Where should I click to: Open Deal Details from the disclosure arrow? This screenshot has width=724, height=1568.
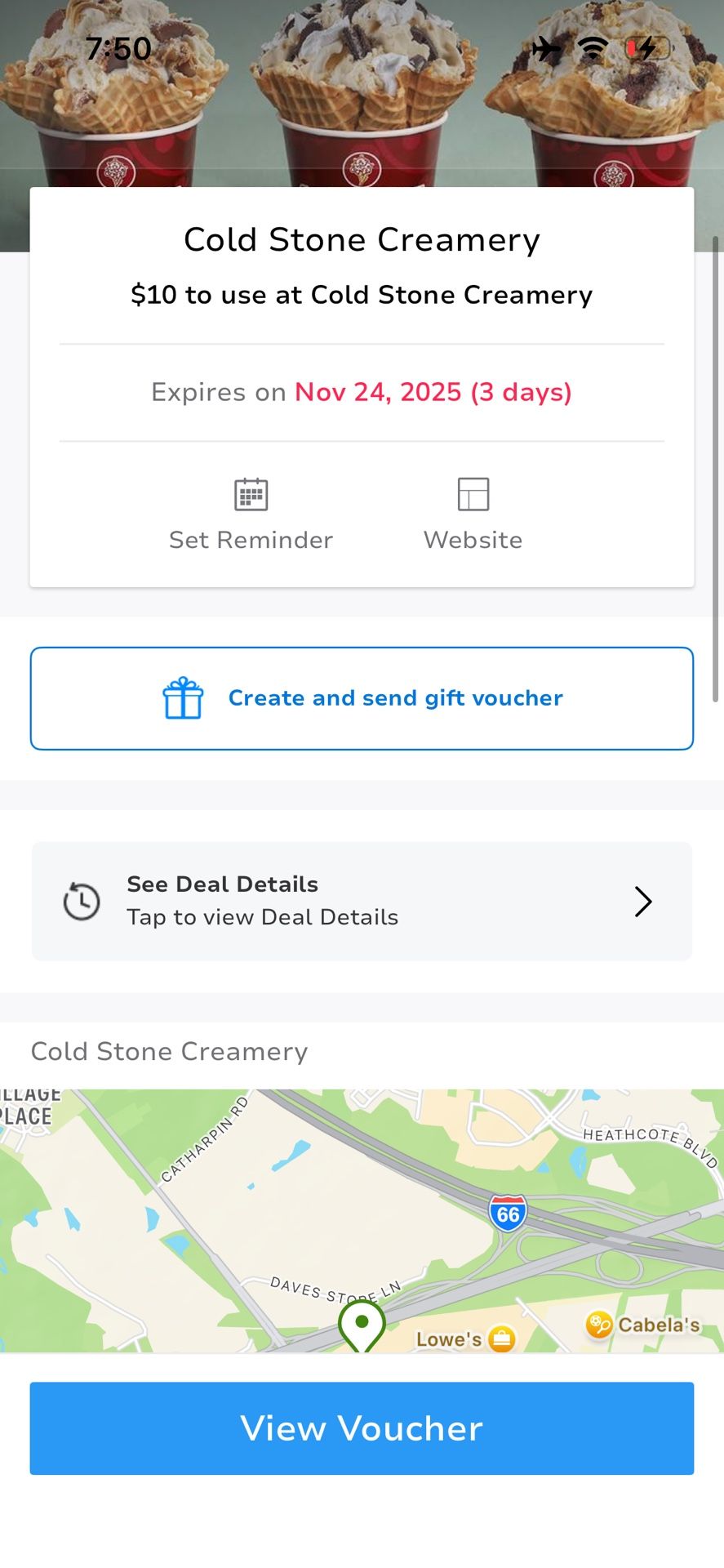click(642, 902)
